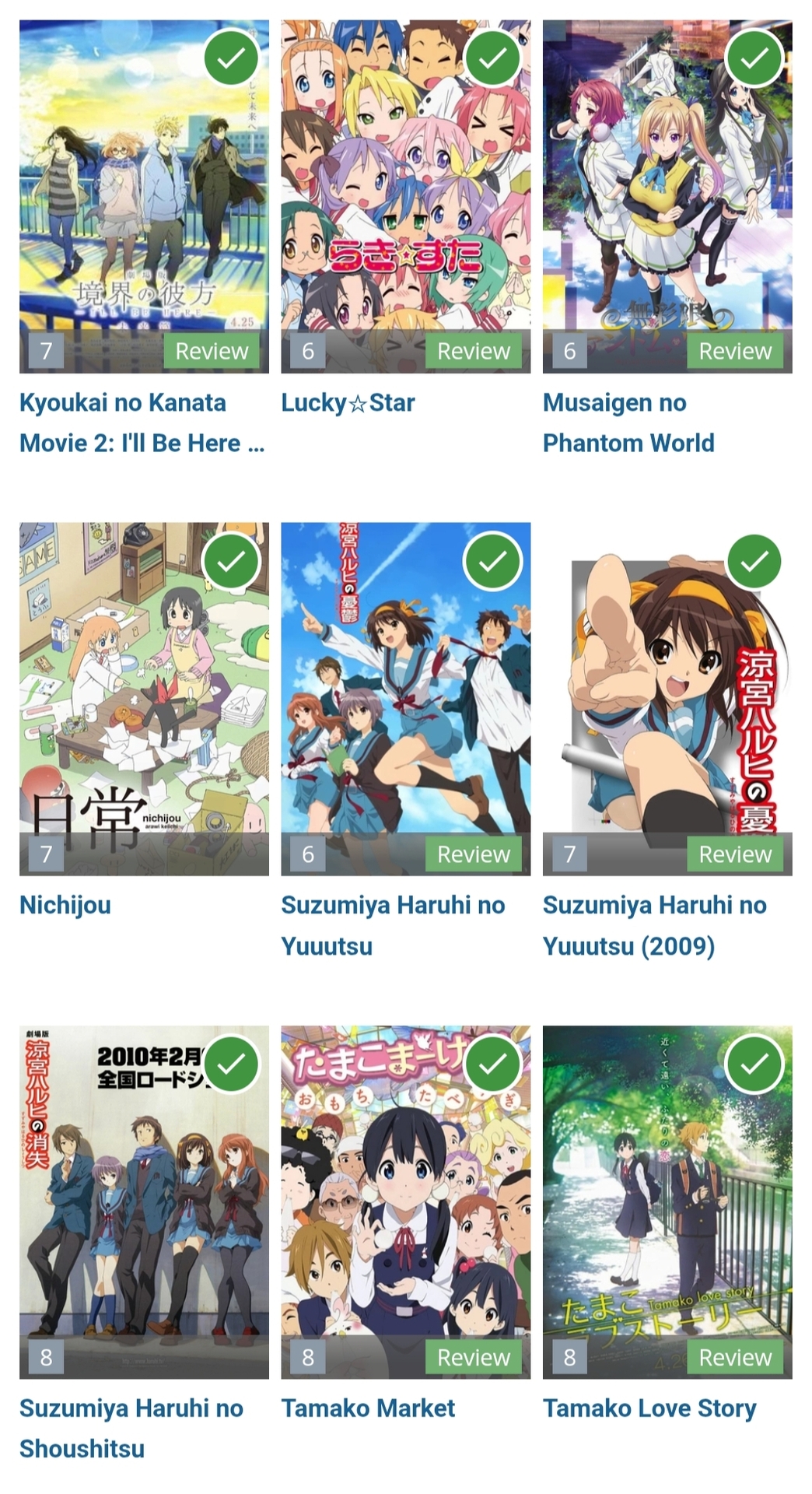The height and width of the screenshot is (1494, 812).
Task: Open Review for Suzumiya Haruhi no Yuuutsu
Action: click(473, 854)
